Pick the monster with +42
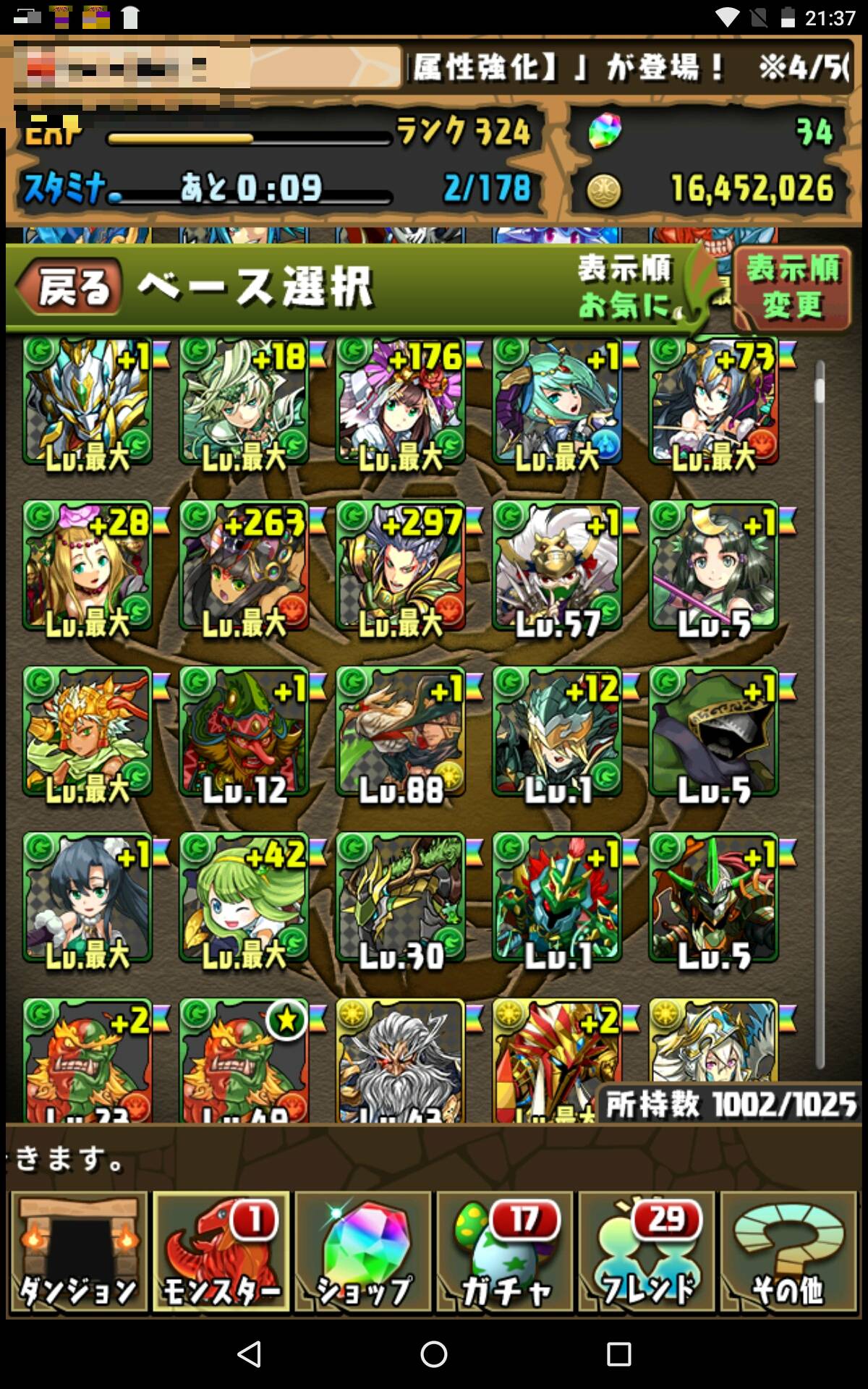868x1389 pixels. coord(244,899)
